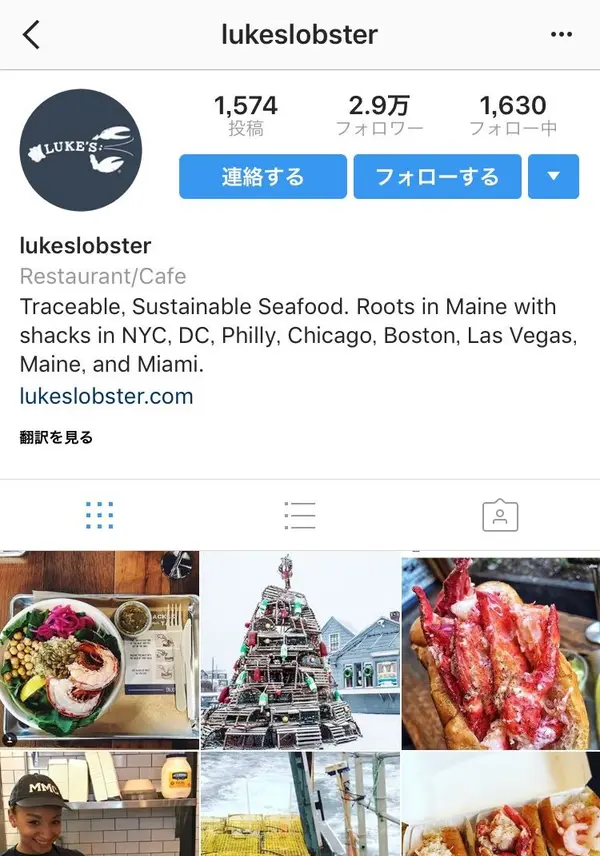Open the tagged photos tab

click(499, 515)
